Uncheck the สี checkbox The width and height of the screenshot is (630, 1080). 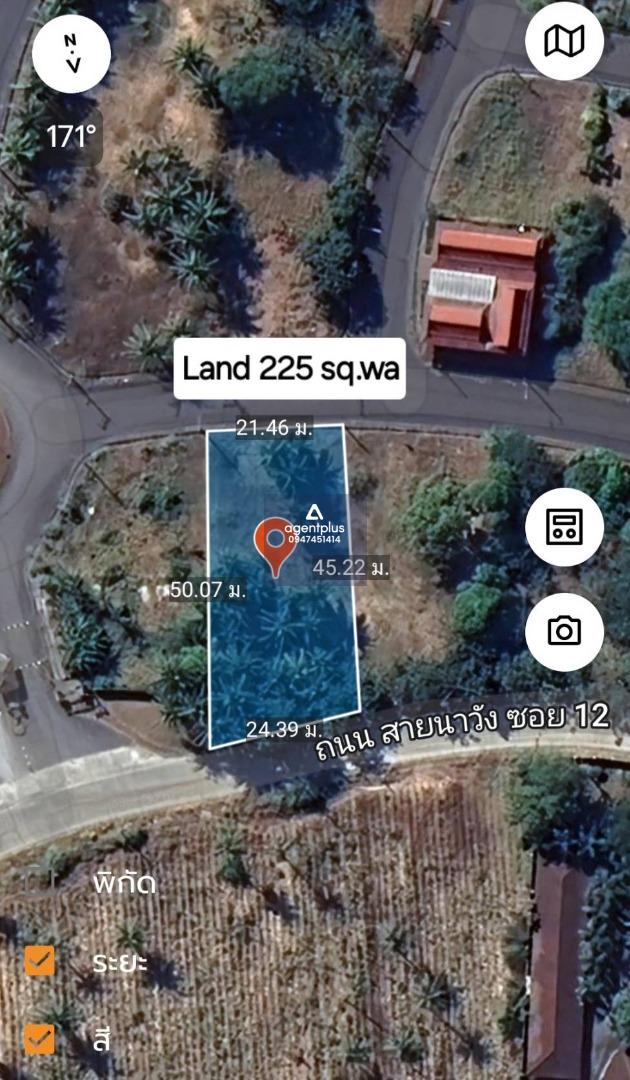[40, 1038]
